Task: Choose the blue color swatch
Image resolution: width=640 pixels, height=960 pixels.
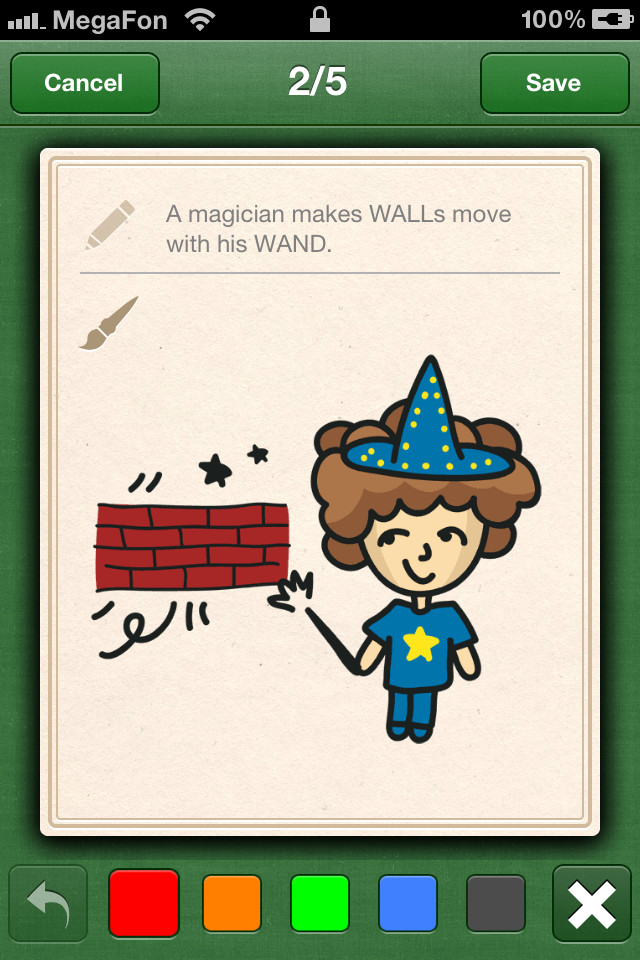Action: click(408, 903)
